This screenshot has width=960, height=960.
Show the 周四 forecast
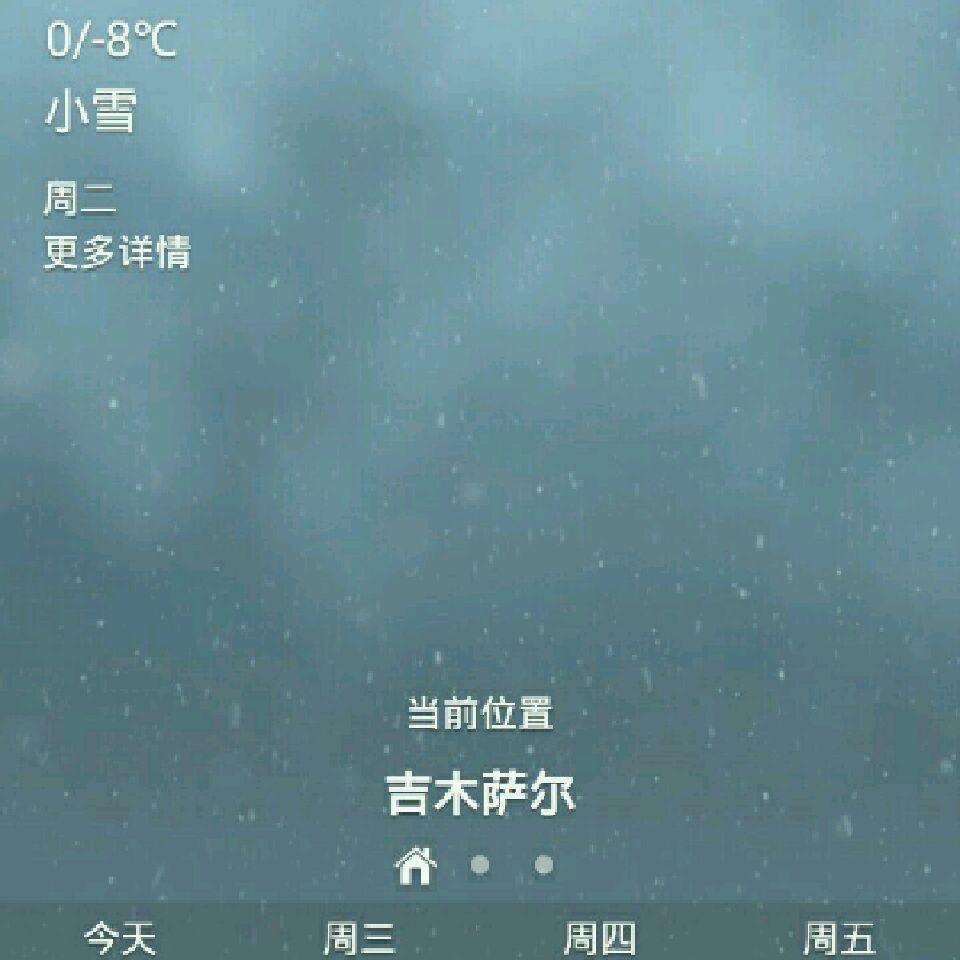tap(600, 939)
